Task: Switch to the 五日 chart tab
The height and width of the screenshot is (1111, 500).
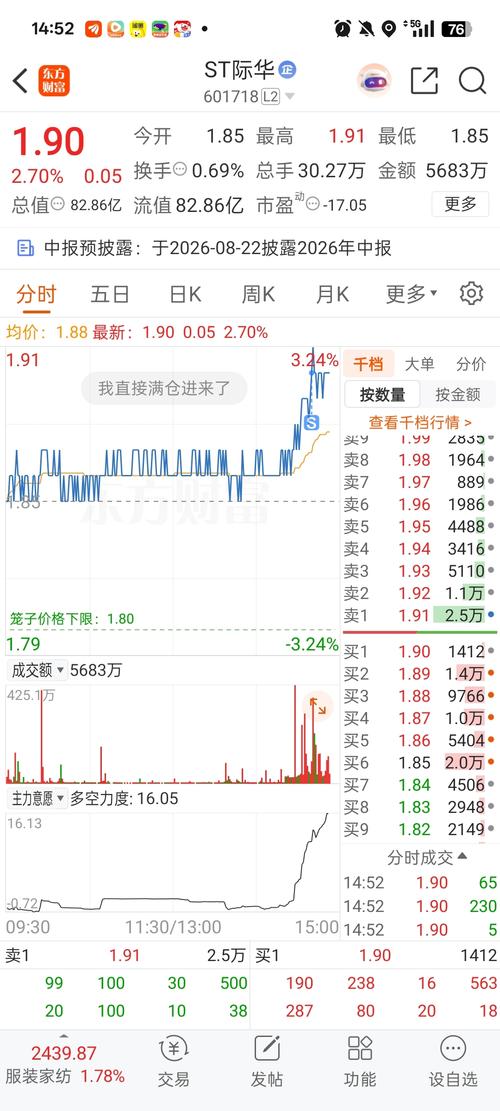Action: tap(110, 294)
